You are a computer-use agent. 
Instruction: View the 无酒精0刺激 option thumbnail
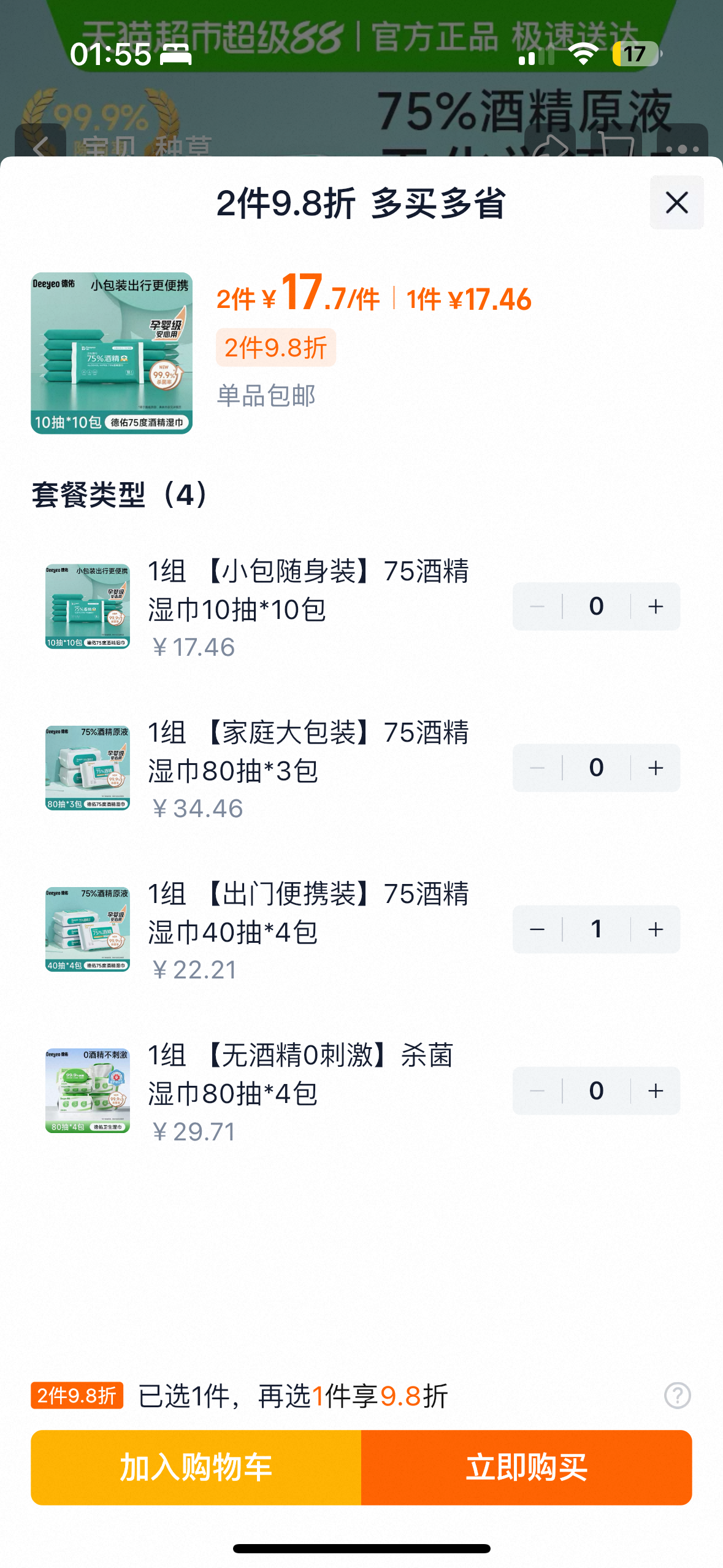(88, 1091)
